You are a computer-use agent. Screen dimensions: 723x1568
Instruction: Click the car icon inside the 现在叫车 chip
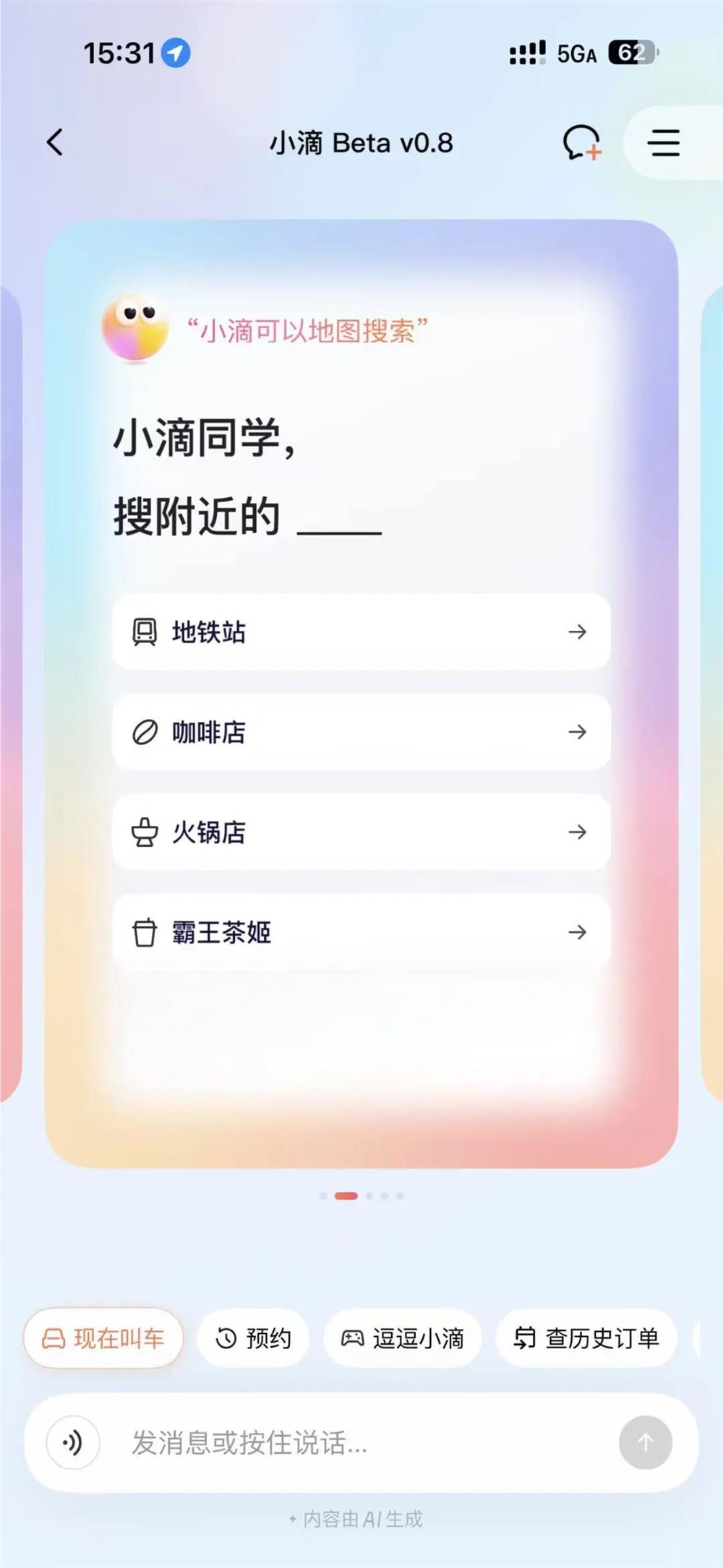click(x=56, y=1337)
